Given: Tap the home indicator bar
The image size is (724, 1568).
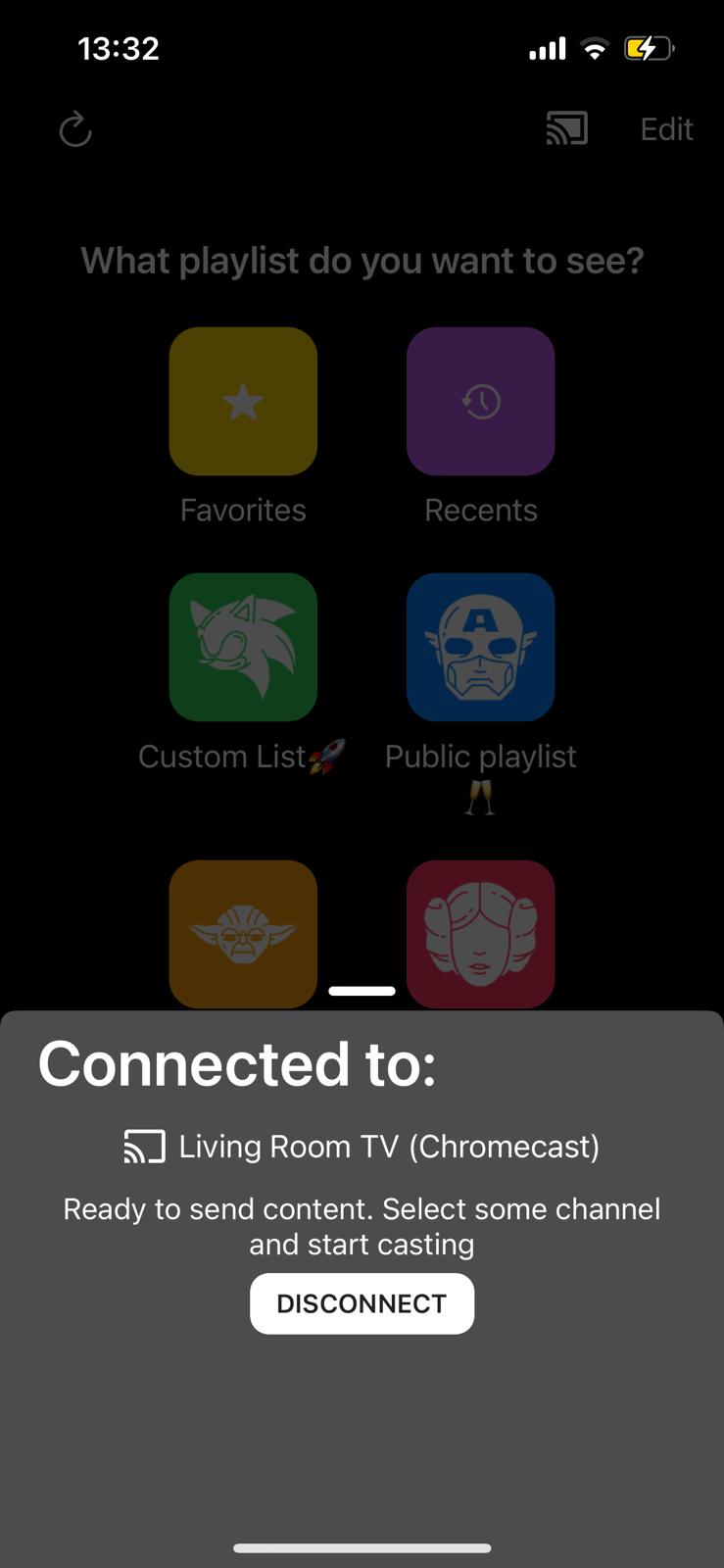Looking at the screenshot, I should 362,1548.
